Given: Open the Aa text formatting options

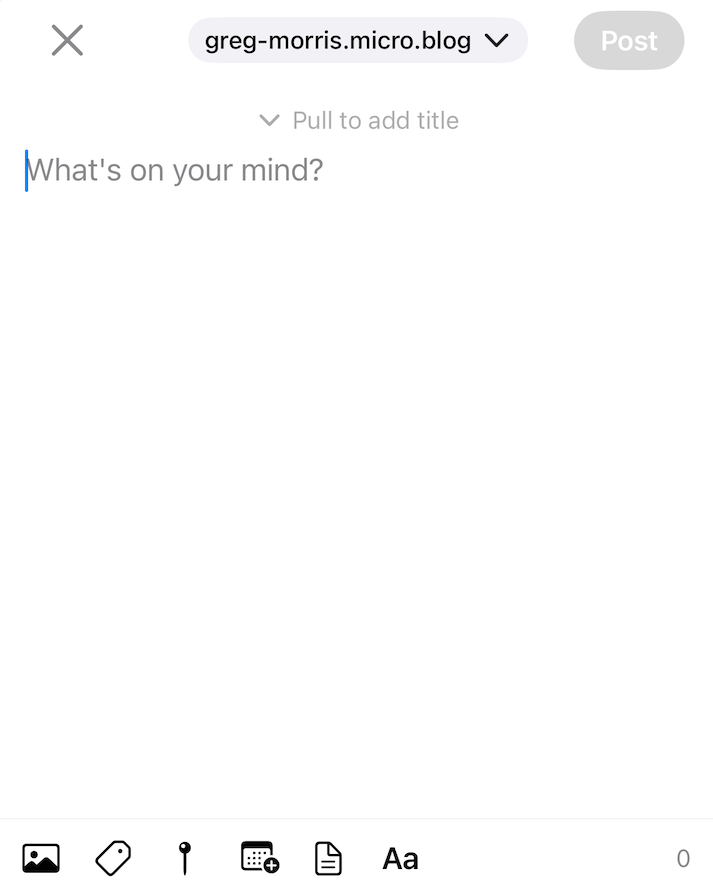Looking at the screenshot, I should click(400, 859).
